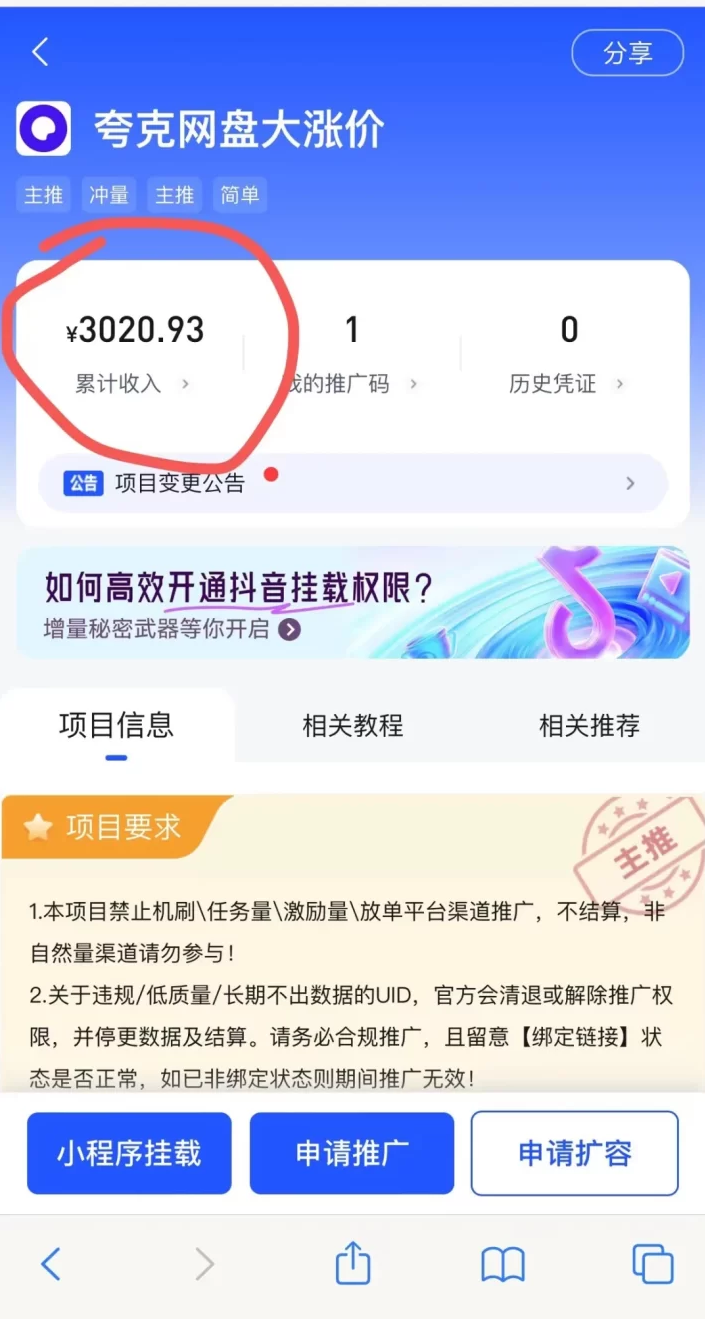The height and width of the screenshot is (1319, 705).
Task: Open the 抖音挂载权限 banner
Action: pos(352,602)
